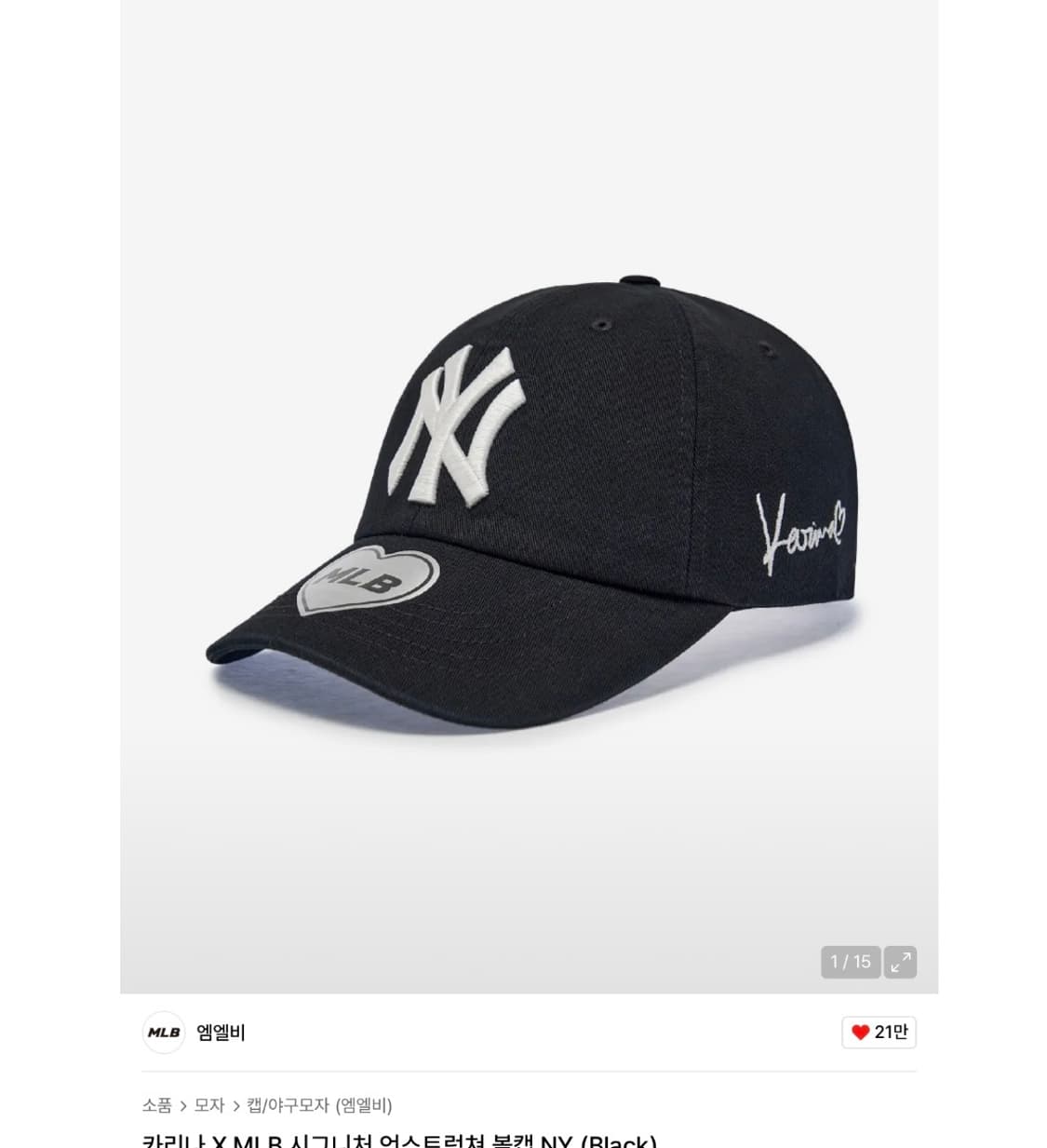Click the 1 / 15 image counter
Image resolution: width=1047 pixels, height=1148 pixels.
[x=850, y=962]
